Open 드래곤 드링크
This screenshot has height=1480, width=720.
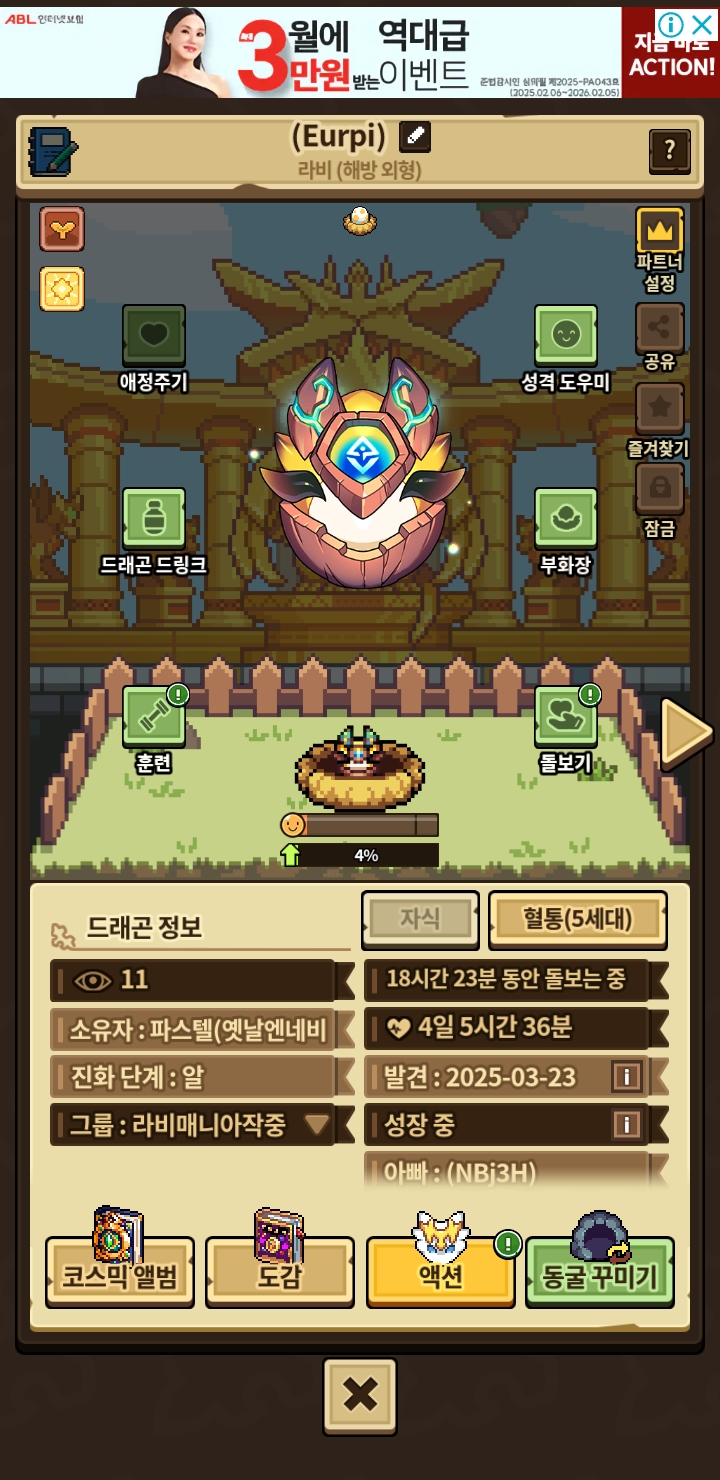(x=153, y=519)
